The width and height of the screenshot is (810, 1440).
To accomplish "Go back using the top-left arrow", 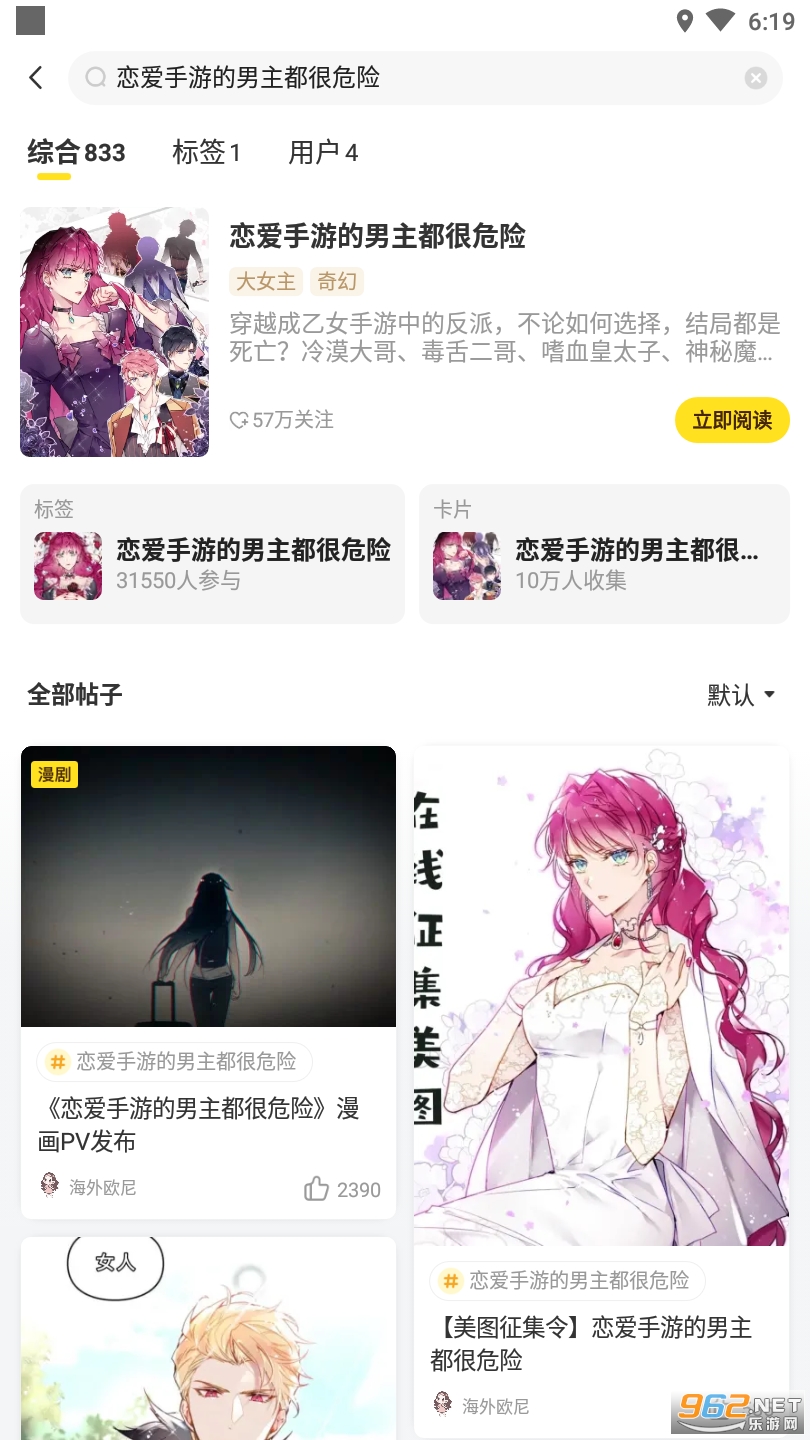I will point(36,78).
